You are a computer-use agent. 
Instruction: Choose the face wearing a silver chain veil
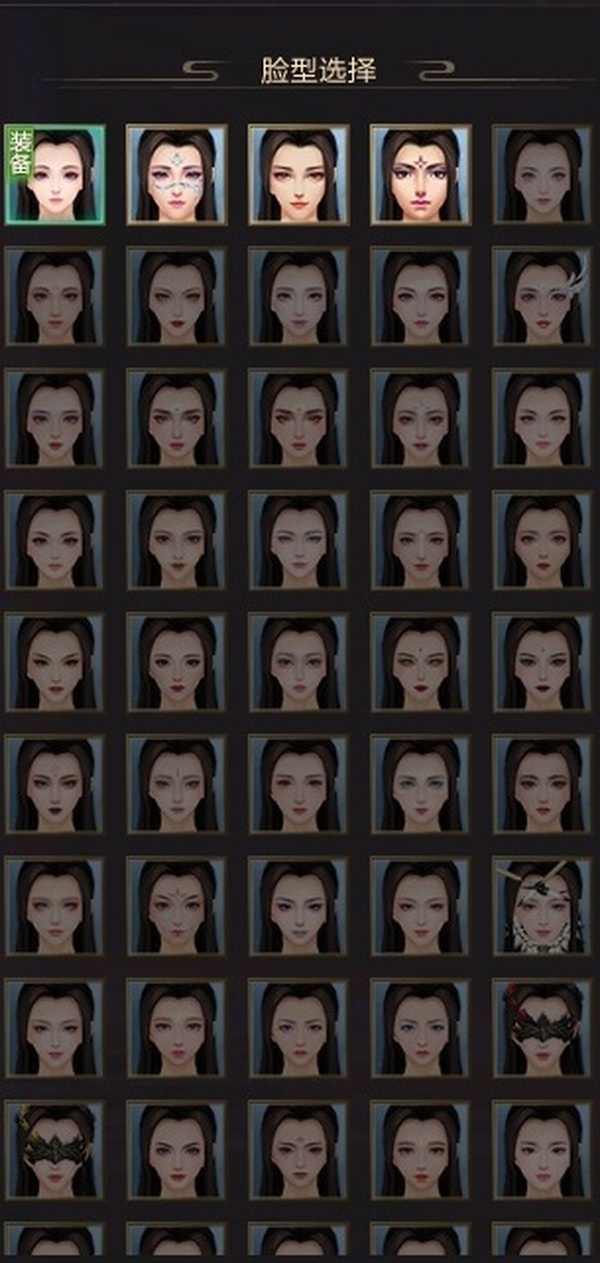[541, 907]
